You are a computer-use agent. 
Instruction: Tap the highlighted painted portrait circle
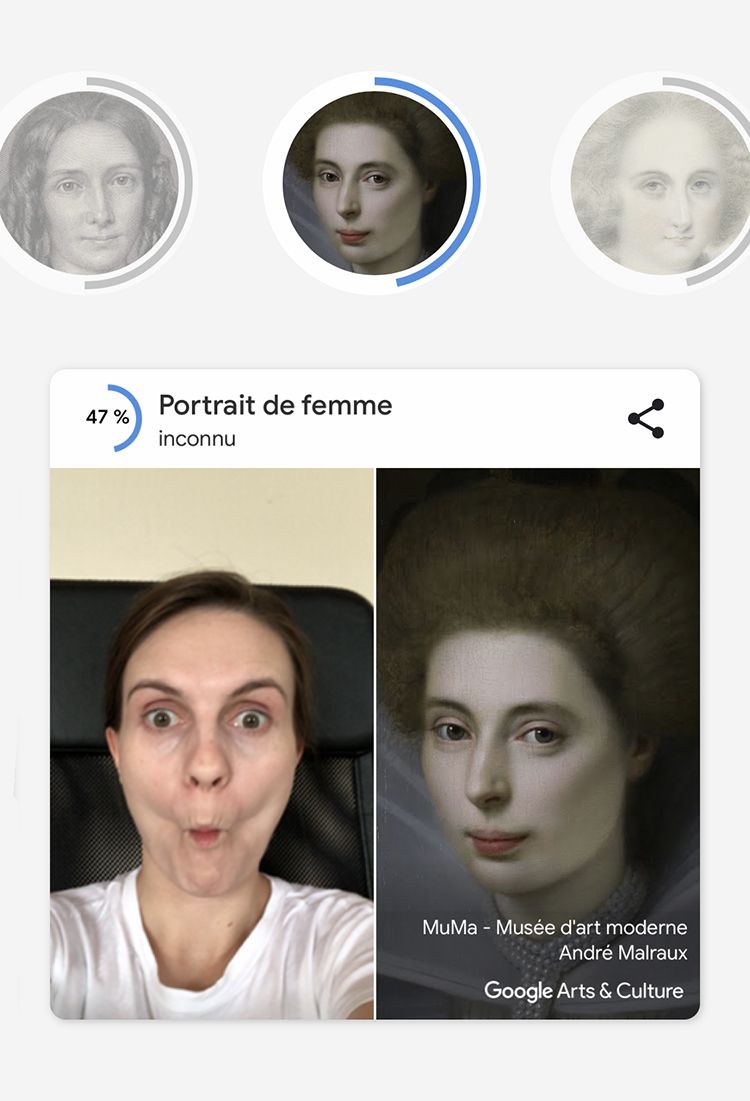373,183
